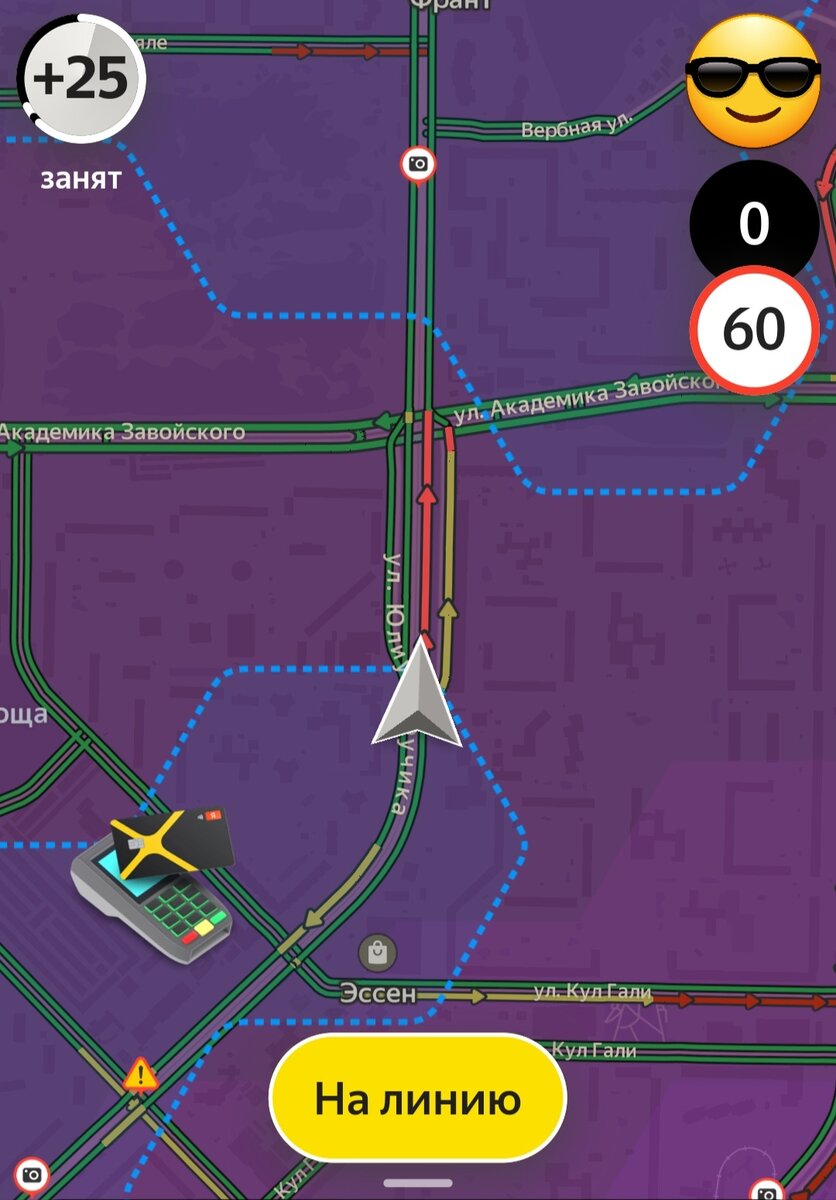Go online with the На линию button
This screenshot has height=1200, width=836.
pyautogui.click(x=418, y=1099)
